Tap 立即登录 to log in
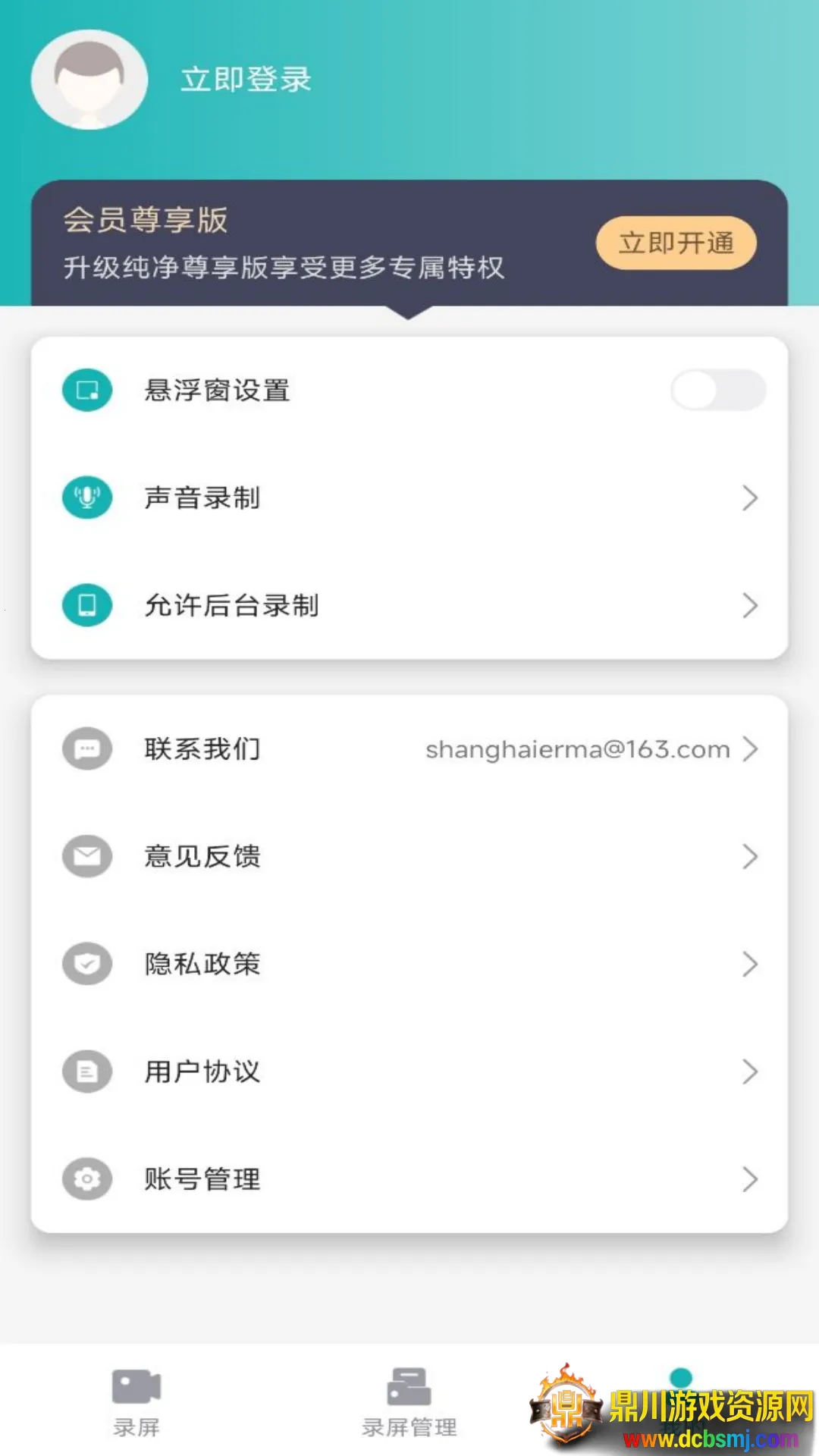The height and width of the screenshot is (1456, 819). [246, 80]
